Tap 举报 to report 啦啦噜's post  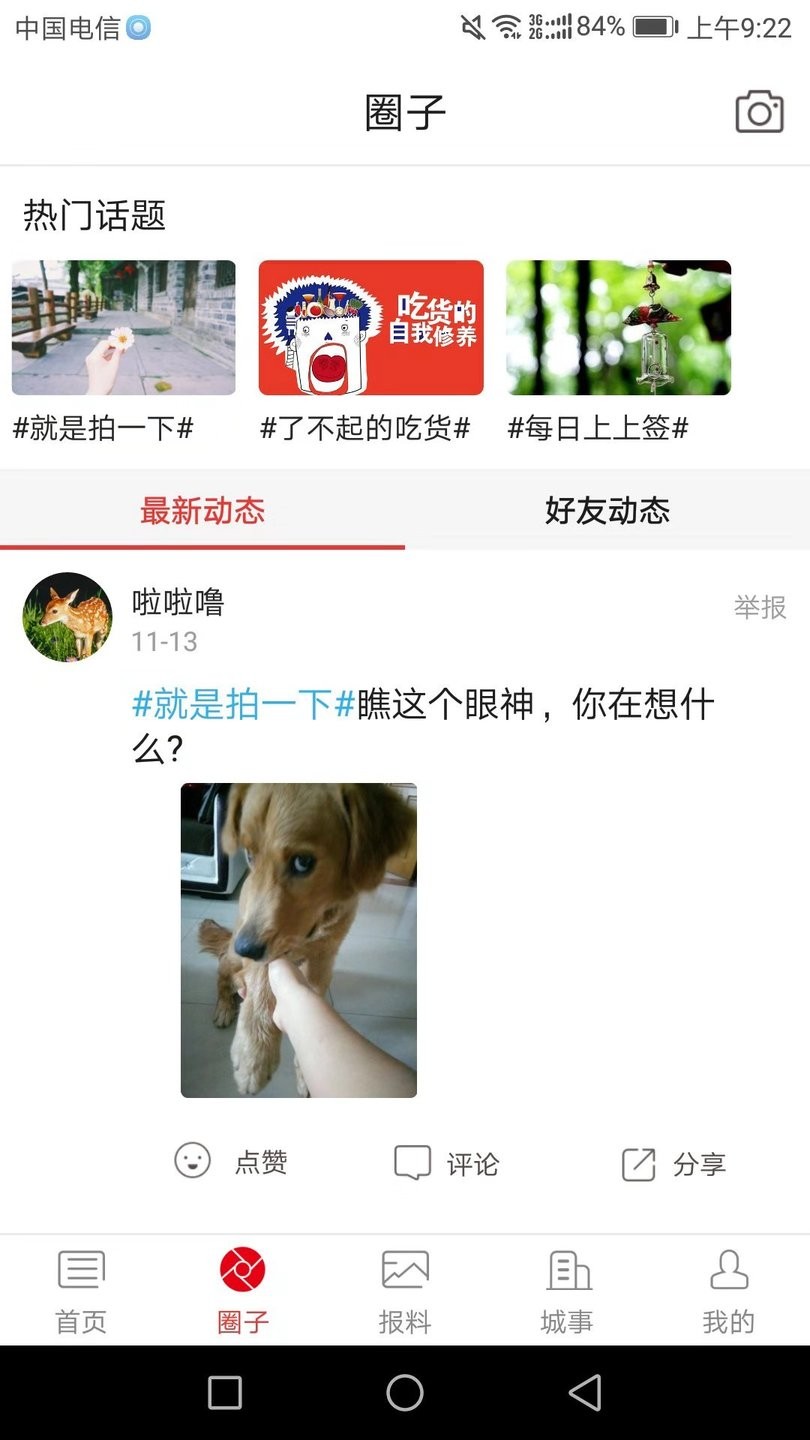tap(760, 607)
